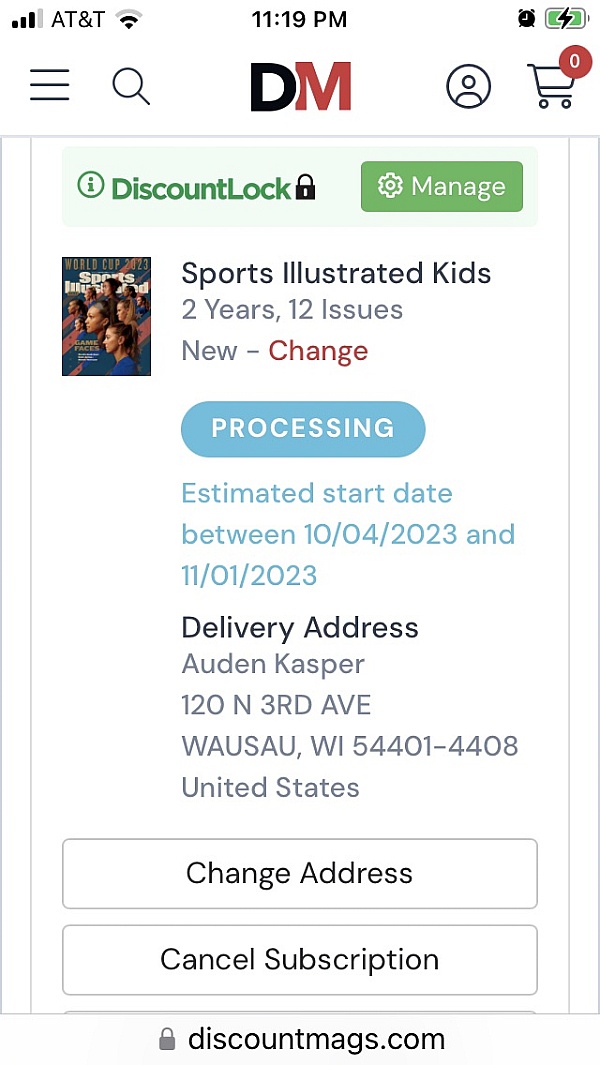Screen dimensions: 600x1065
Task: Tap the green Manage button
Action: pyautogui.click(x=441, y=187)
